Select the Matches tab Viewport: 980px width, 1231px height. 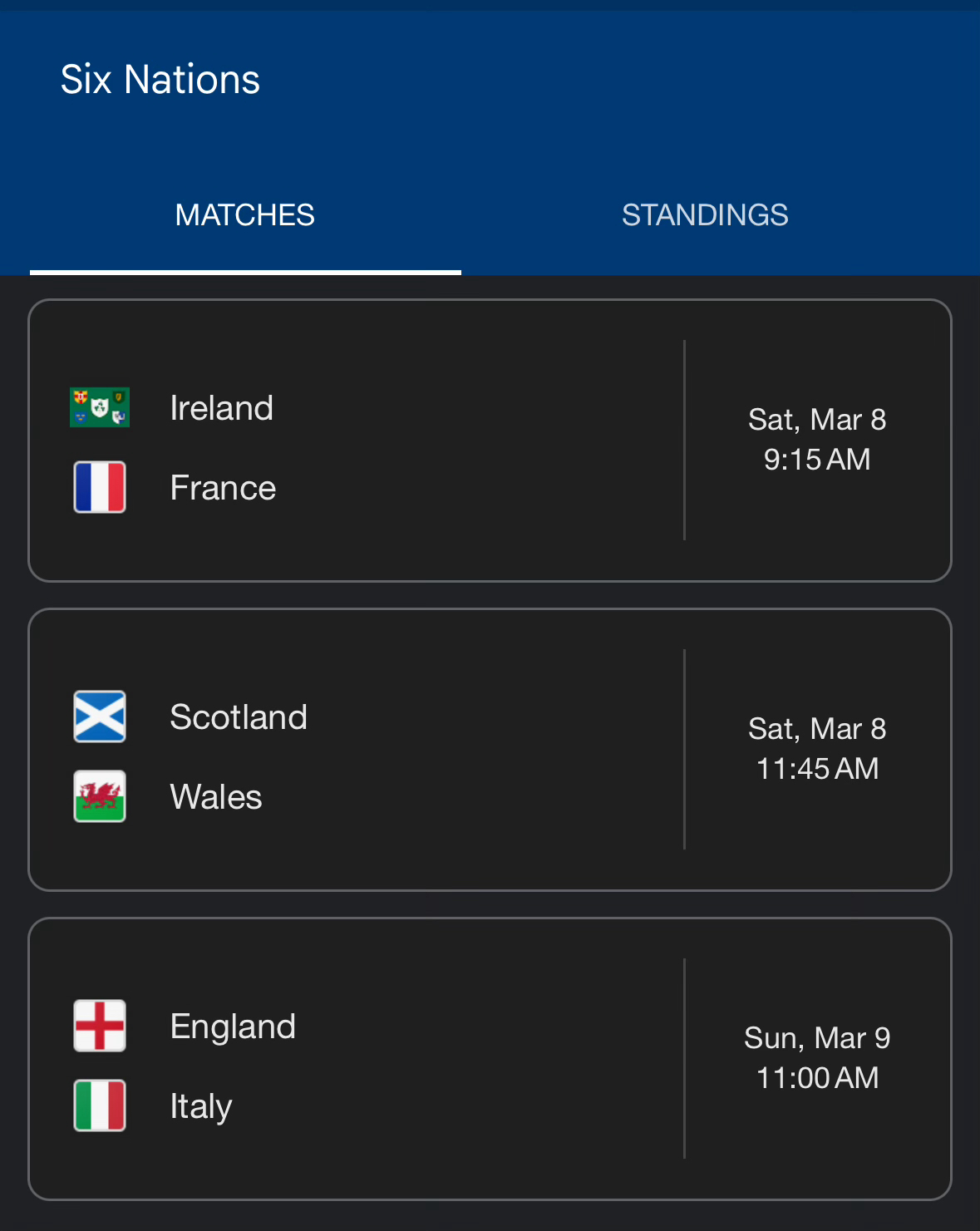245,215
